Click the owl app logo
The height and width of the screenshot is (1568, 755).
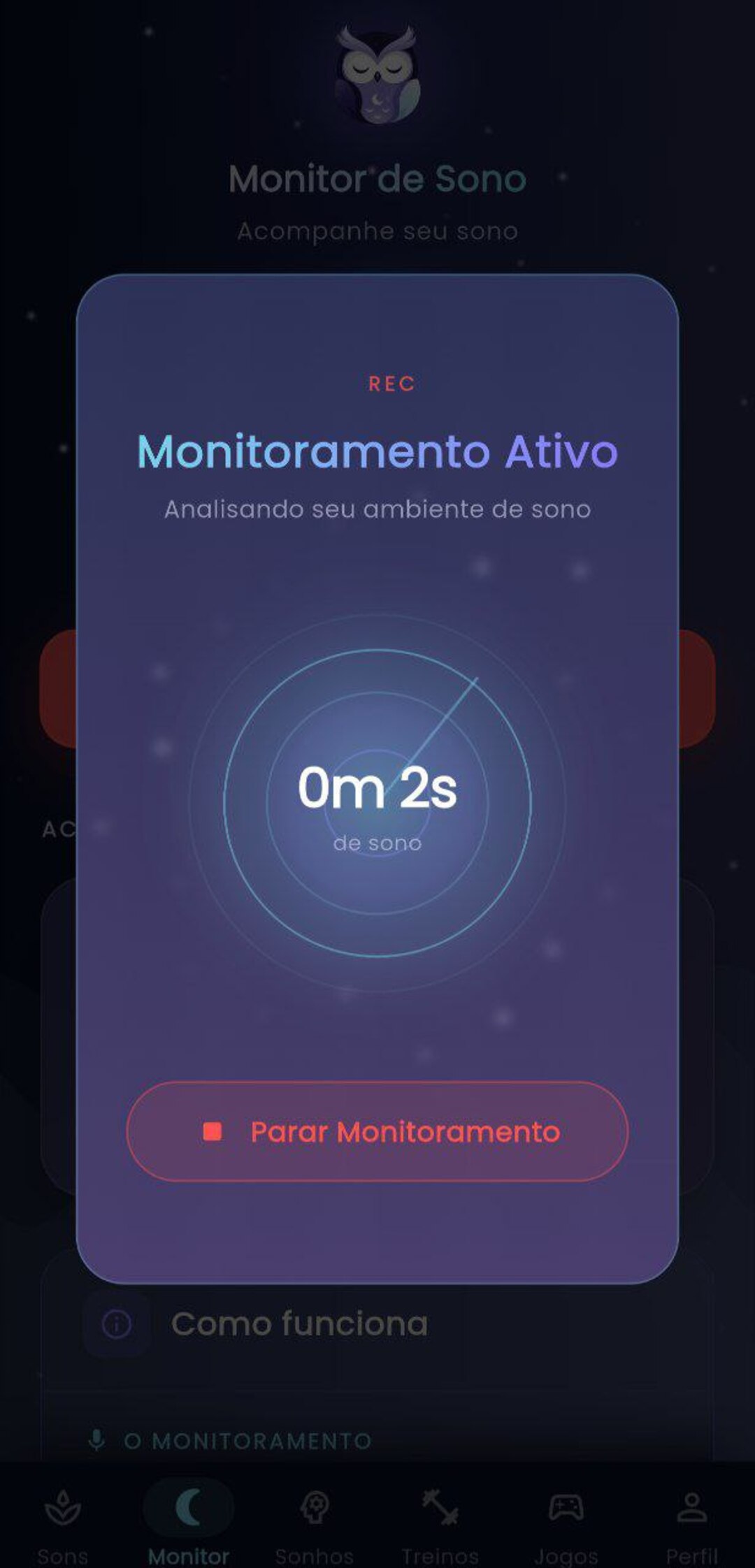point(376,73)
